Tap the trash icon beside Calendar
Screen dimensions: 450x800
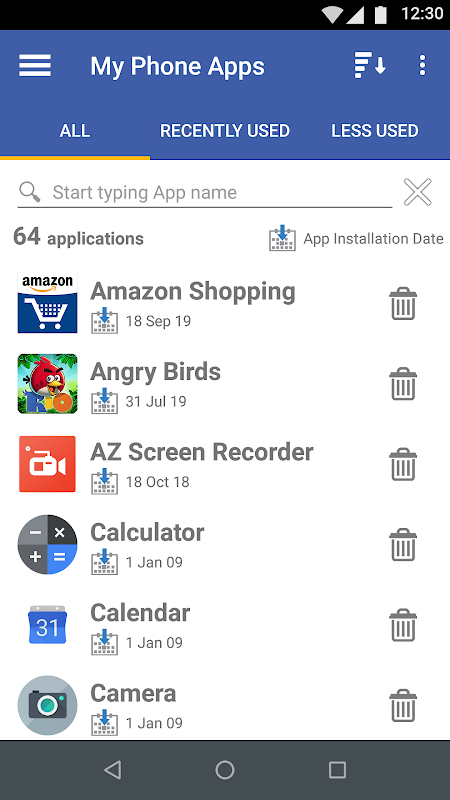tap(403, 625)
